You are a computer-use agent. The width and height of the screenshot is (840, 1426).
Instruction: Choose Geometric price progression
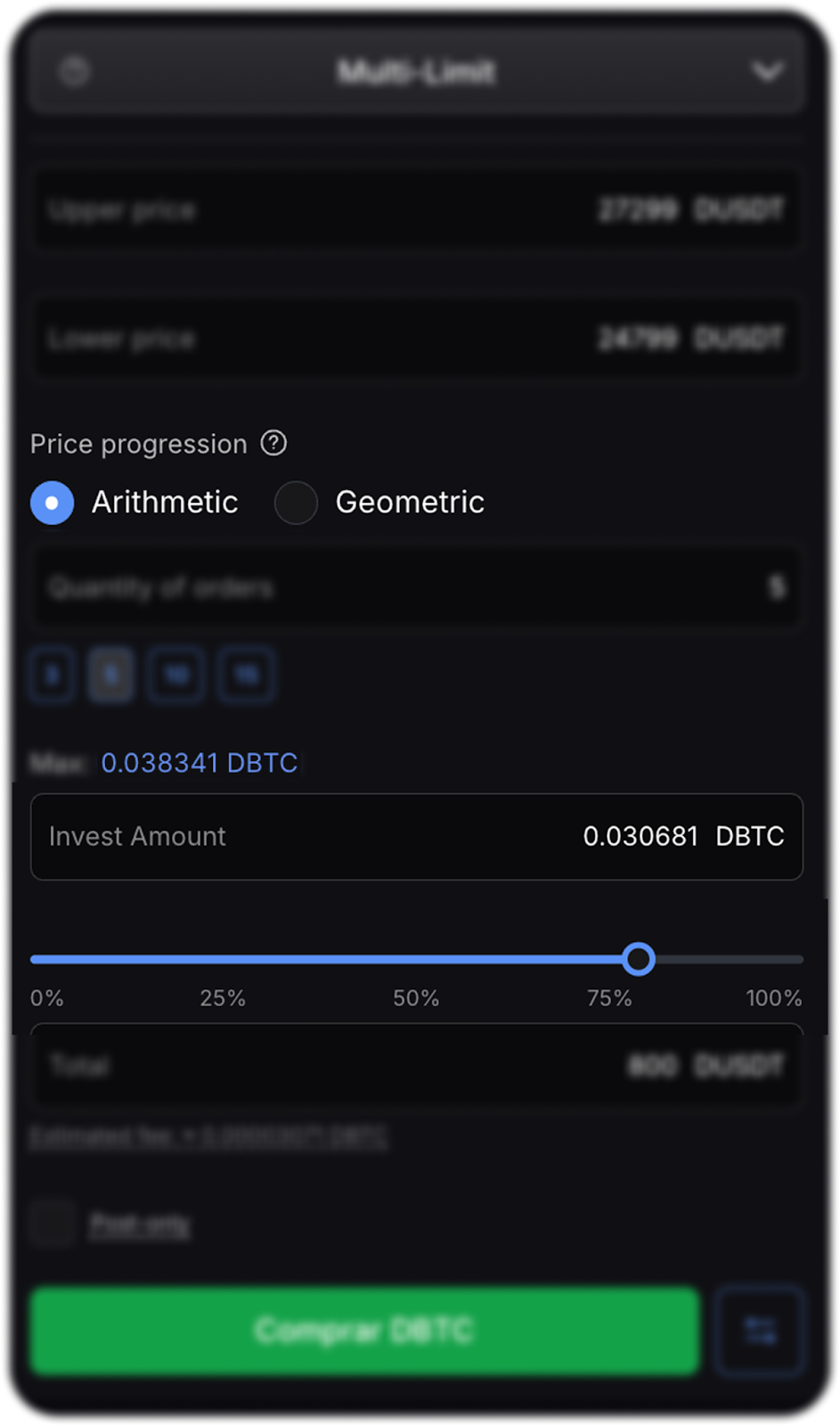[x=297, y=503]
